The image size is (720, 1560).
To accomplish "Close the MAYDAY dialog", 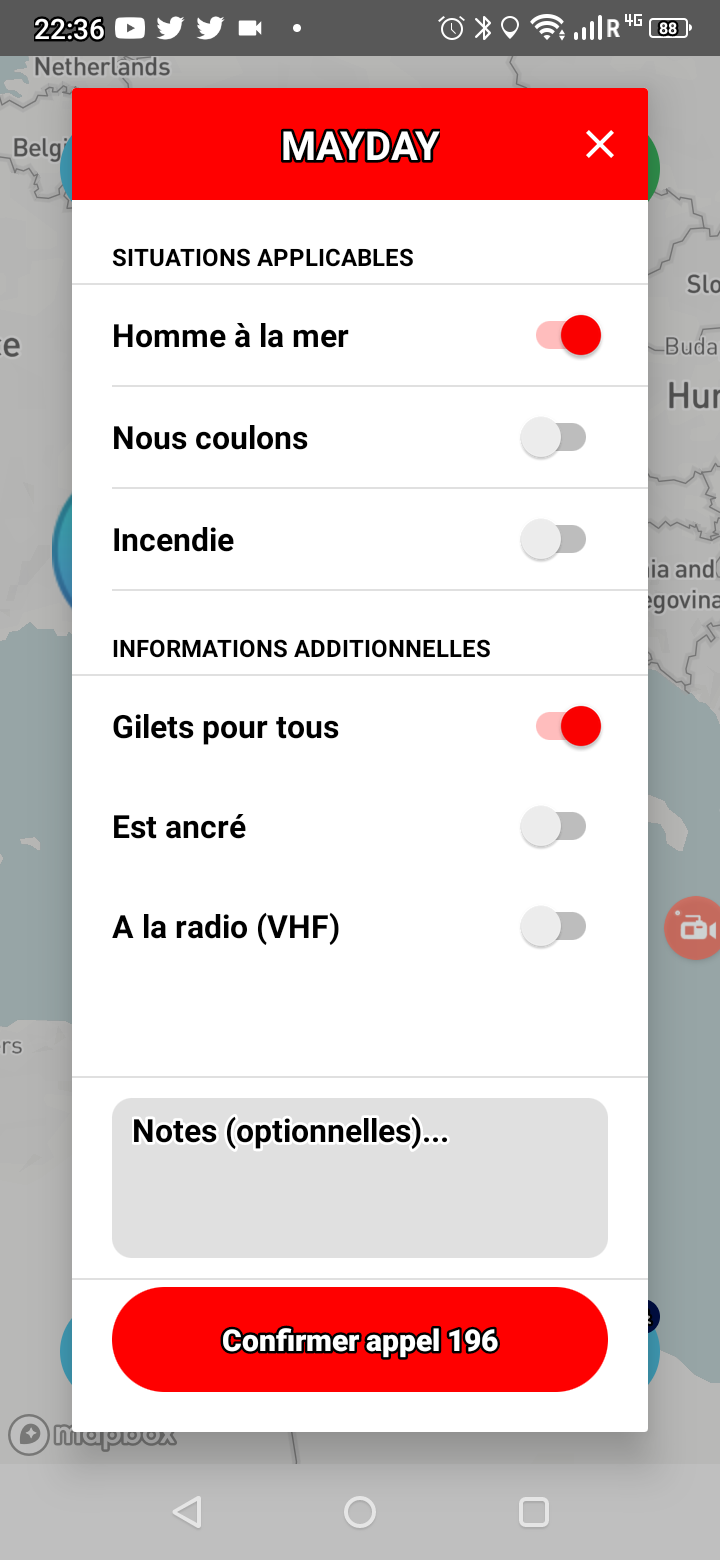I will (600, 145).
